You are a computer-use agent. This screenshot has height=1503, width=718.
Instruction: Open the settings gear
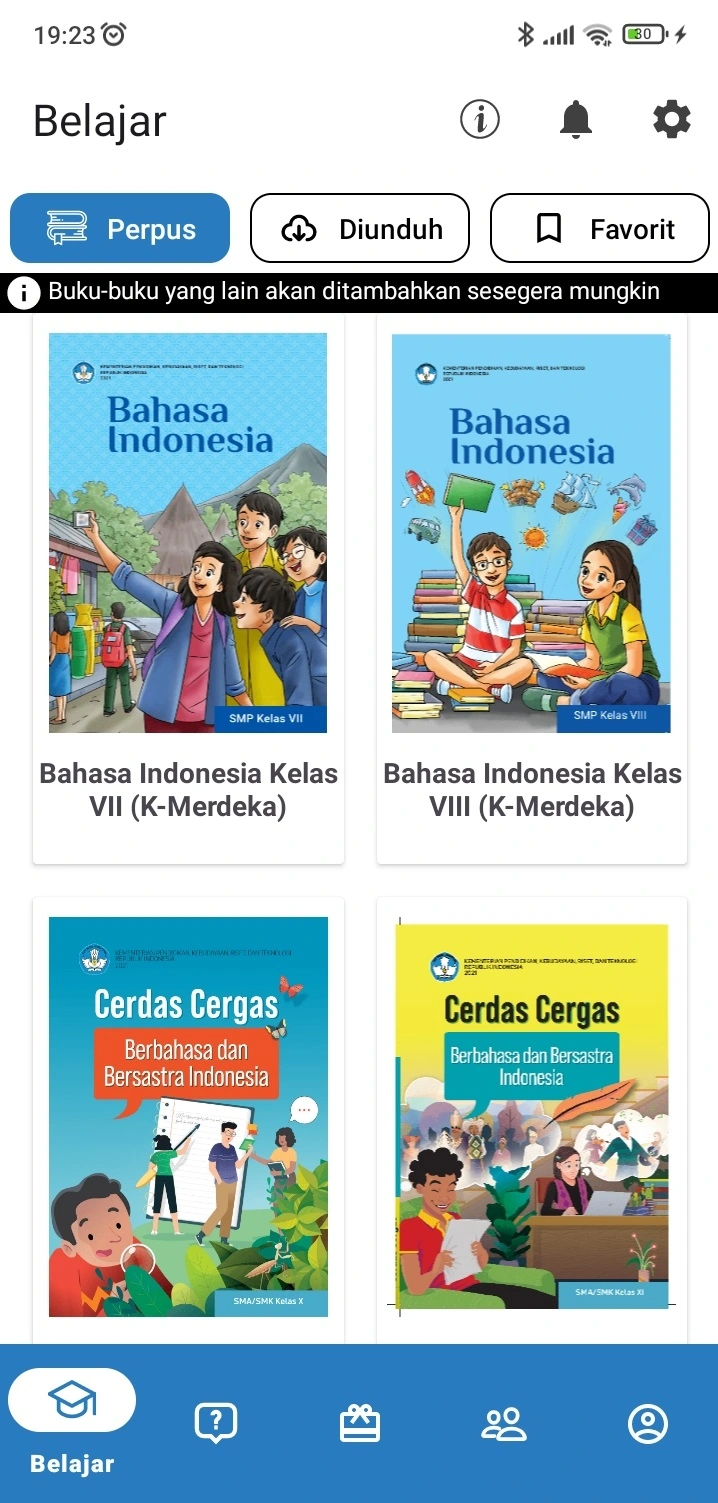tap(671, 120)
